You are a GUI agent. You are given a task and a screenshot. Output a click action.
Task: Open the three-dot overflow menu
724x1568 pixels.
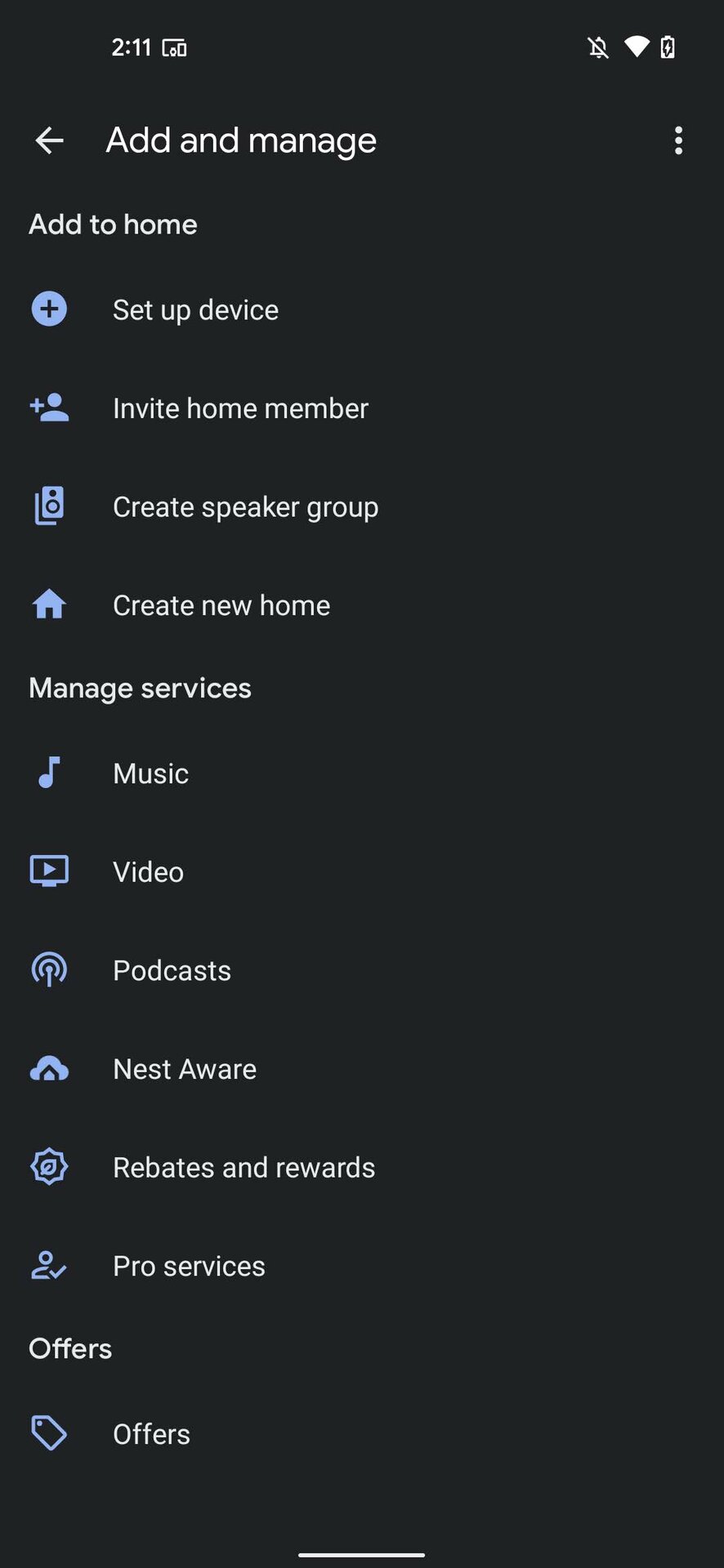pyautogui.click(x=678, y=140)
